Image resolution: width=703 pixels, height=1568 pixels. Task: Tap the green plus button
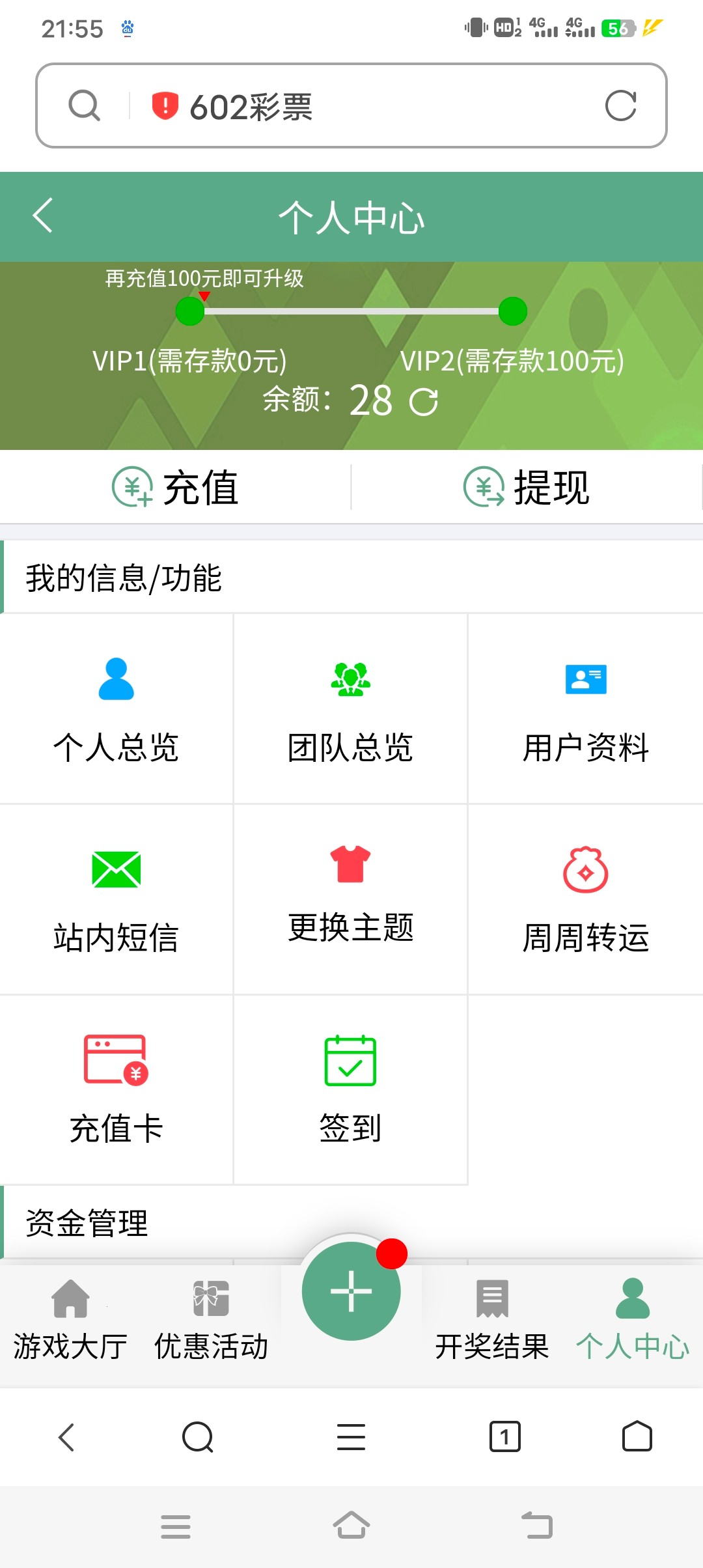tap(351, 1291)
